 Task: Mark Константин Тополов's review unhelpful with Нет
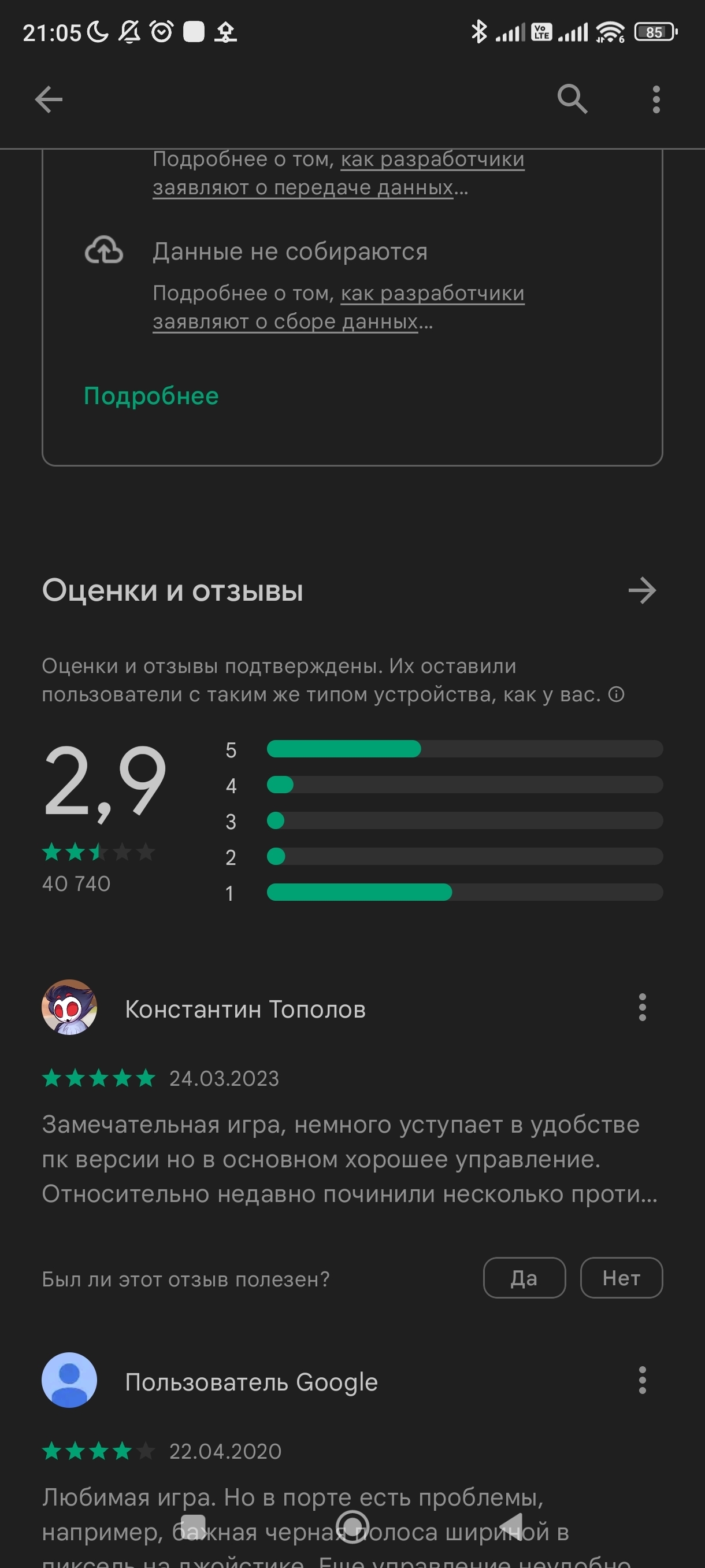coord(621,1278)
